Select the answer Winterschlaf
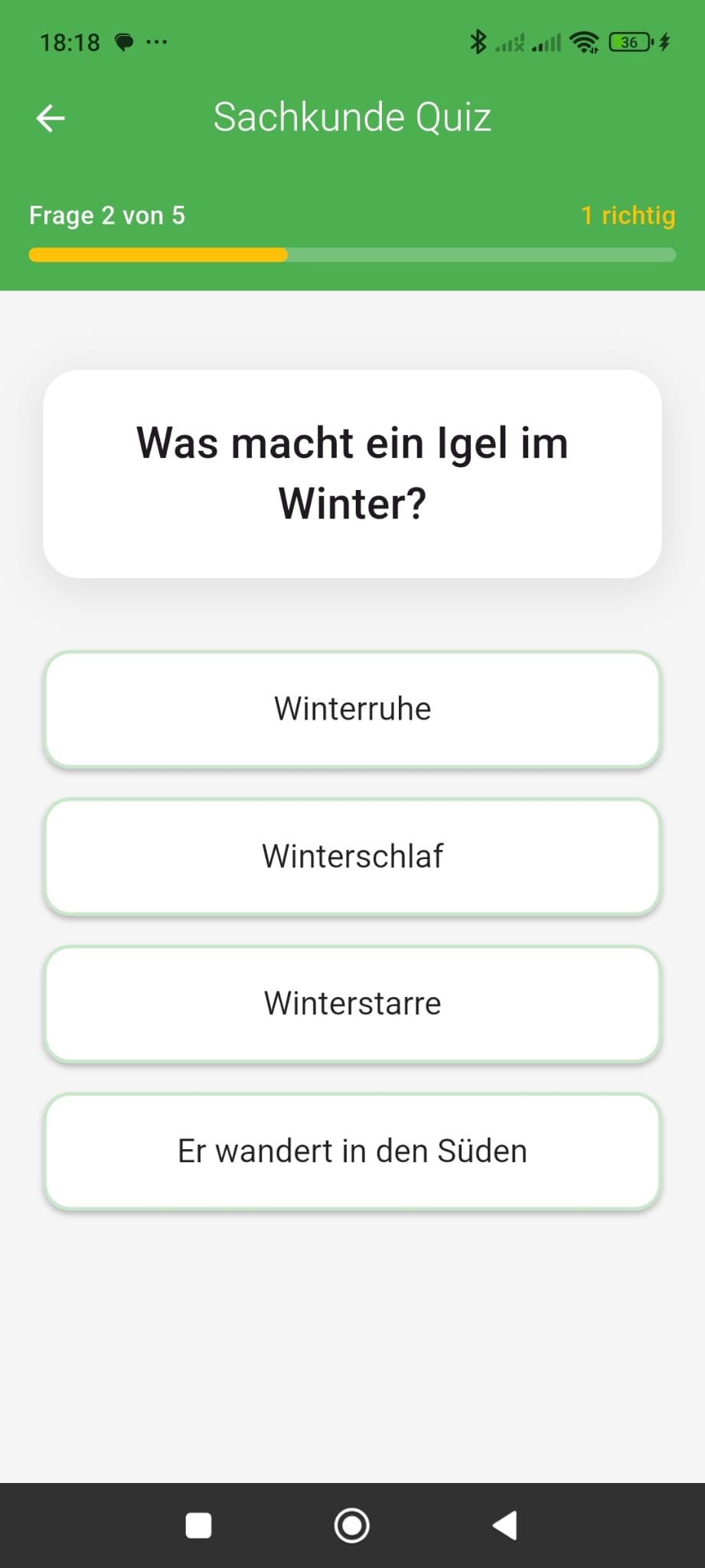Screen dimensions: 705x1568 click(x=351, y=857)
